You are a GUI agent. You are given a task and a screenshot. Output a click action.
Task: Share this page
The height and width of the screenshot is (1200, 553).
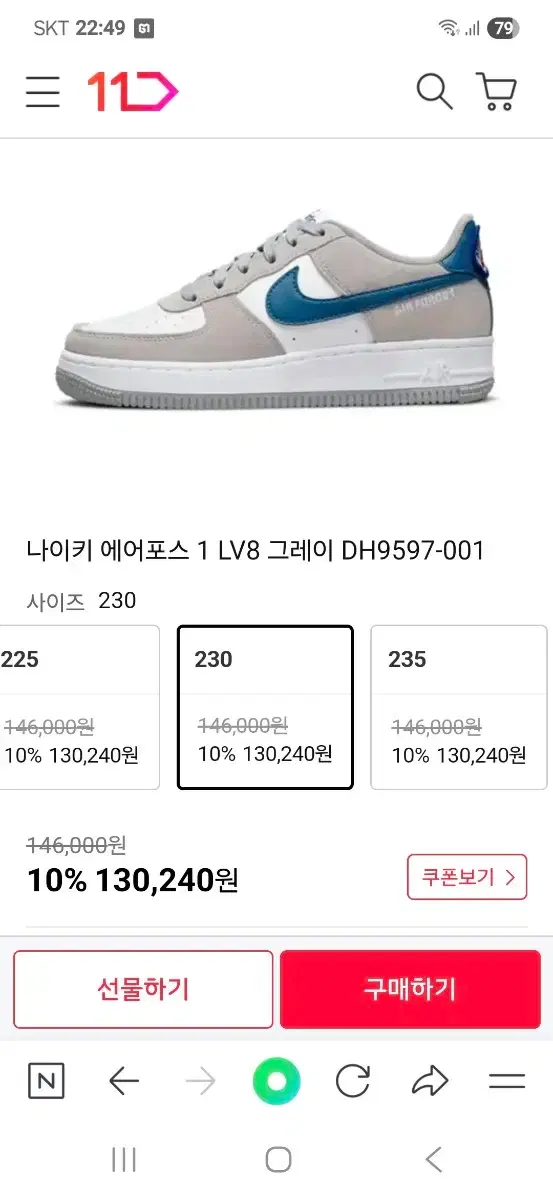tap(430, 1081)
